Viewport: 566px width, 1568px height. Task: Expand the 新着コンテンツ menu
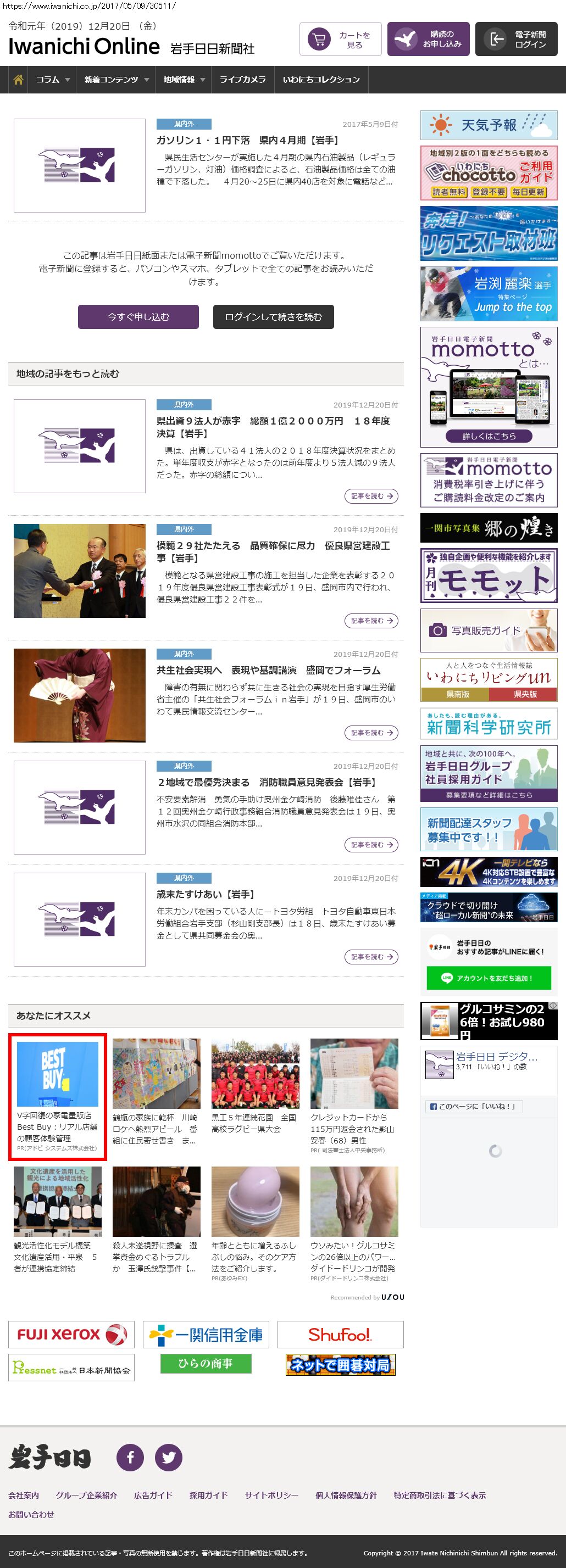116,80
